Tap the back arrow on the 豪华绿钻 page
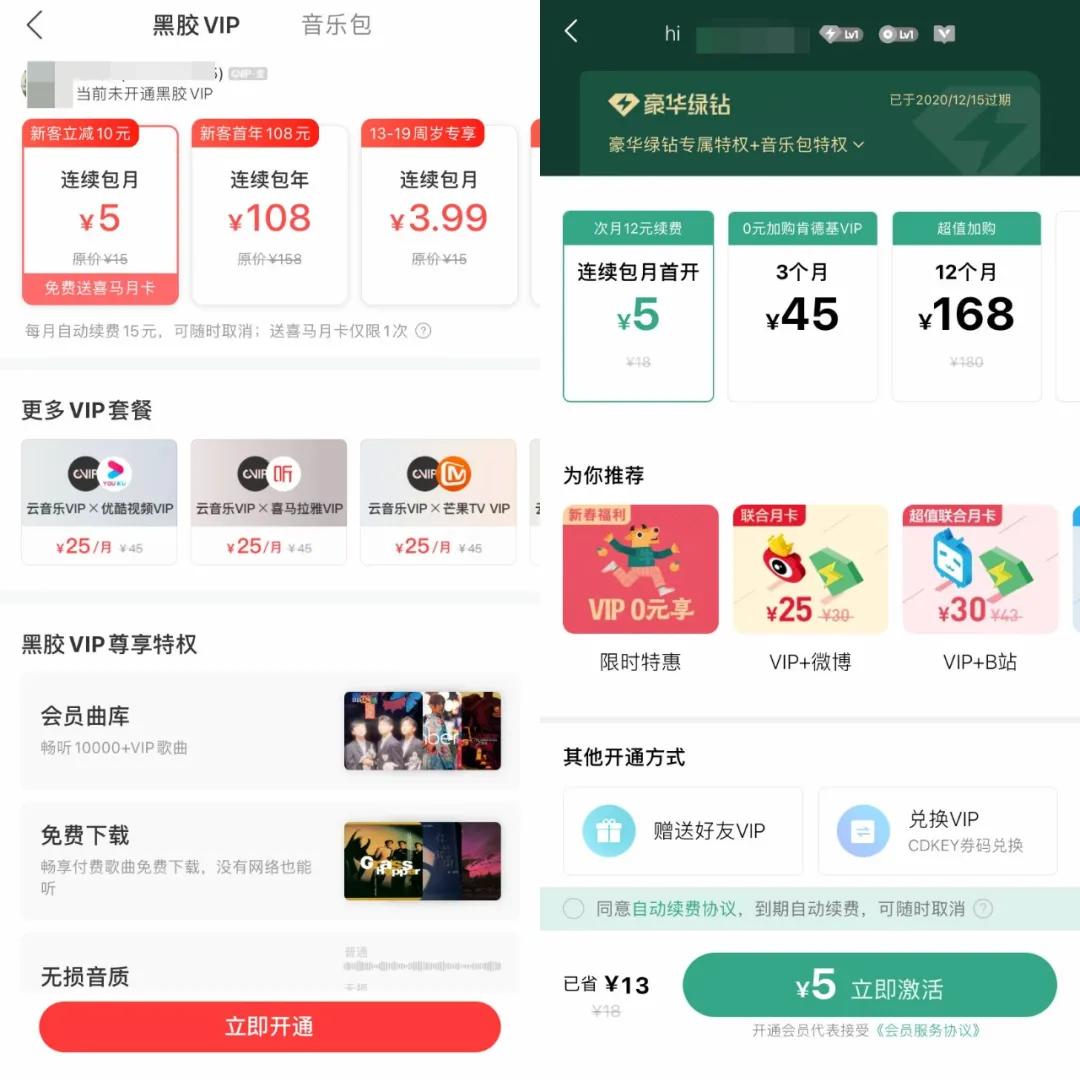The width and height of the screenshot is (1080, 1081). pyautogui.click(x=571, y=32)
